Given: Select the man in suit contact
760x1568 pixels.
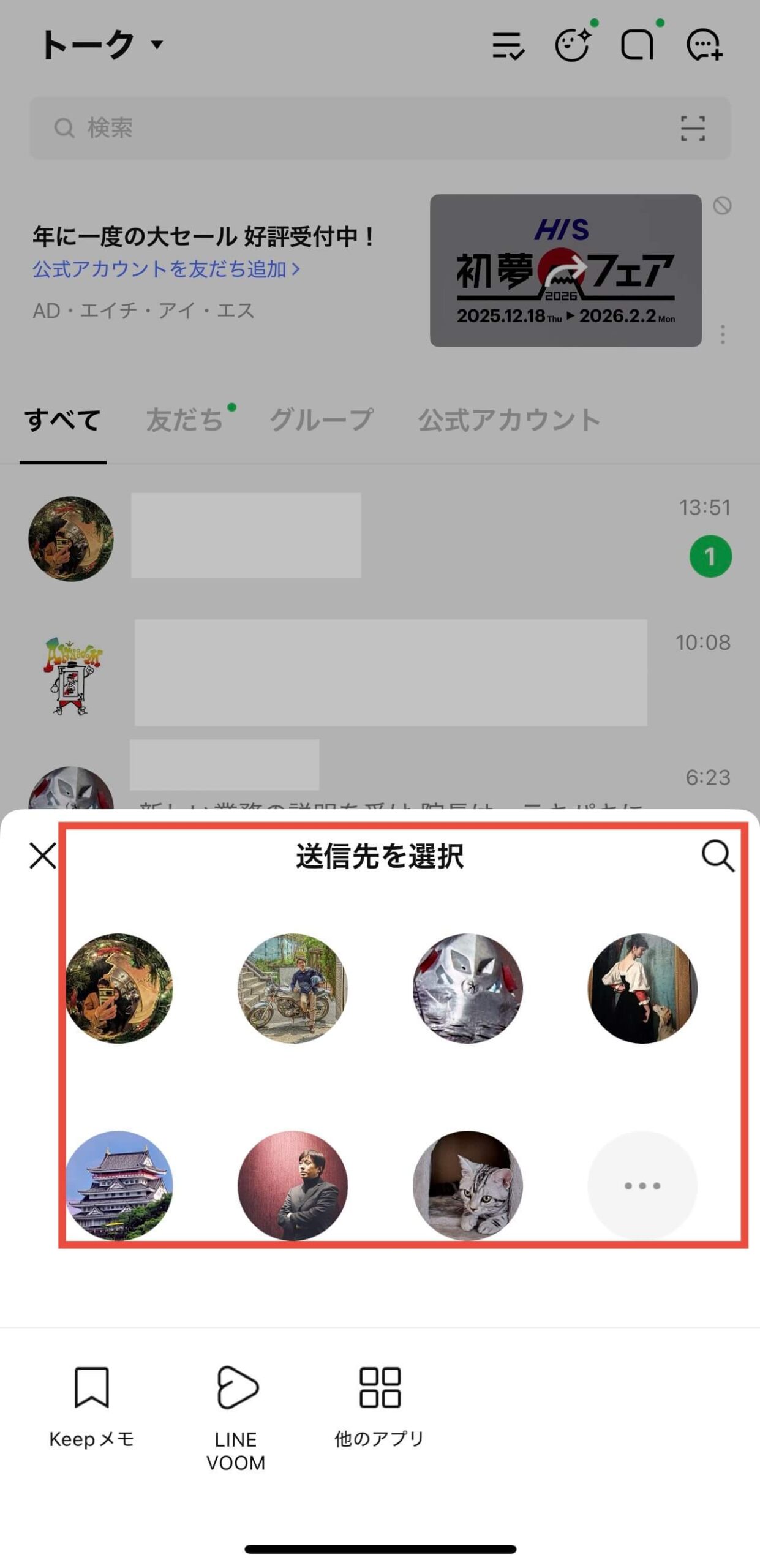Looking at the screenshot, I should [x=292, y=1185].
